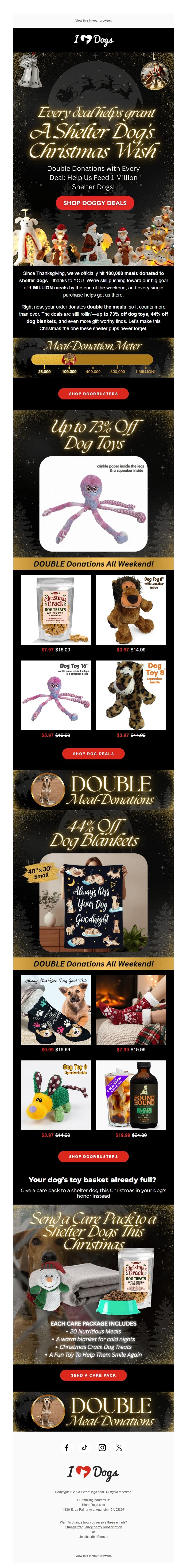Open the octopus Dog Toy 16" product
This screenshot has height=1568, width=187.
point(56,695)
